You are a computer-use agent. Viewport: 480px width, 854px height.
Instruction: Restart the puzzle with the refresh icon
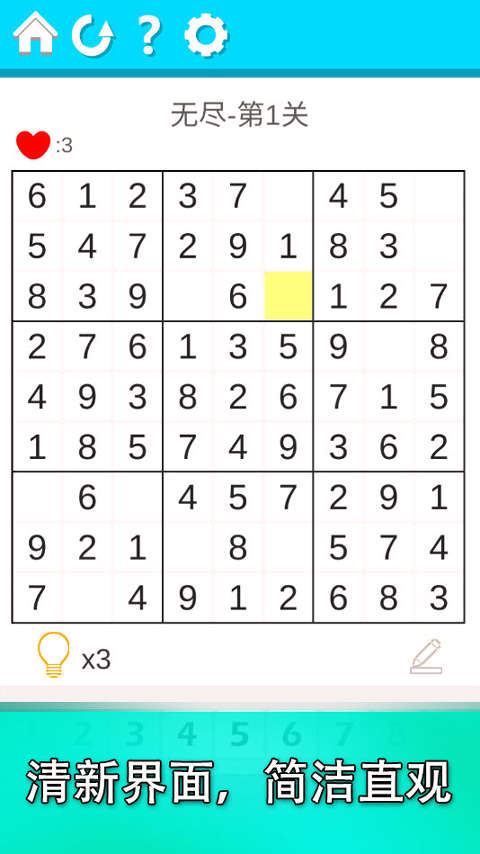(93, 35)
